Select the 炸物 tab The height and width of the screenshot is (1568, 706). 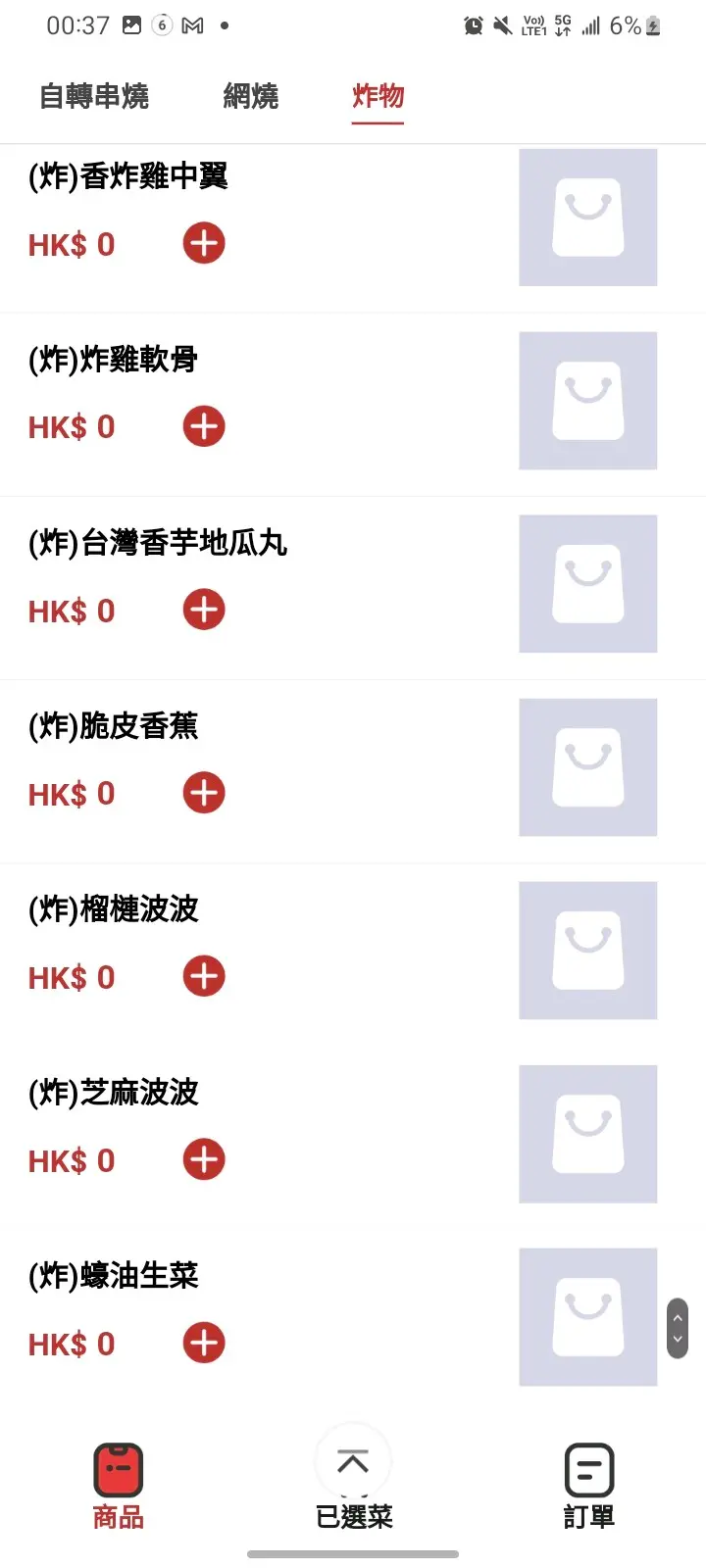[x=378, y=96]
